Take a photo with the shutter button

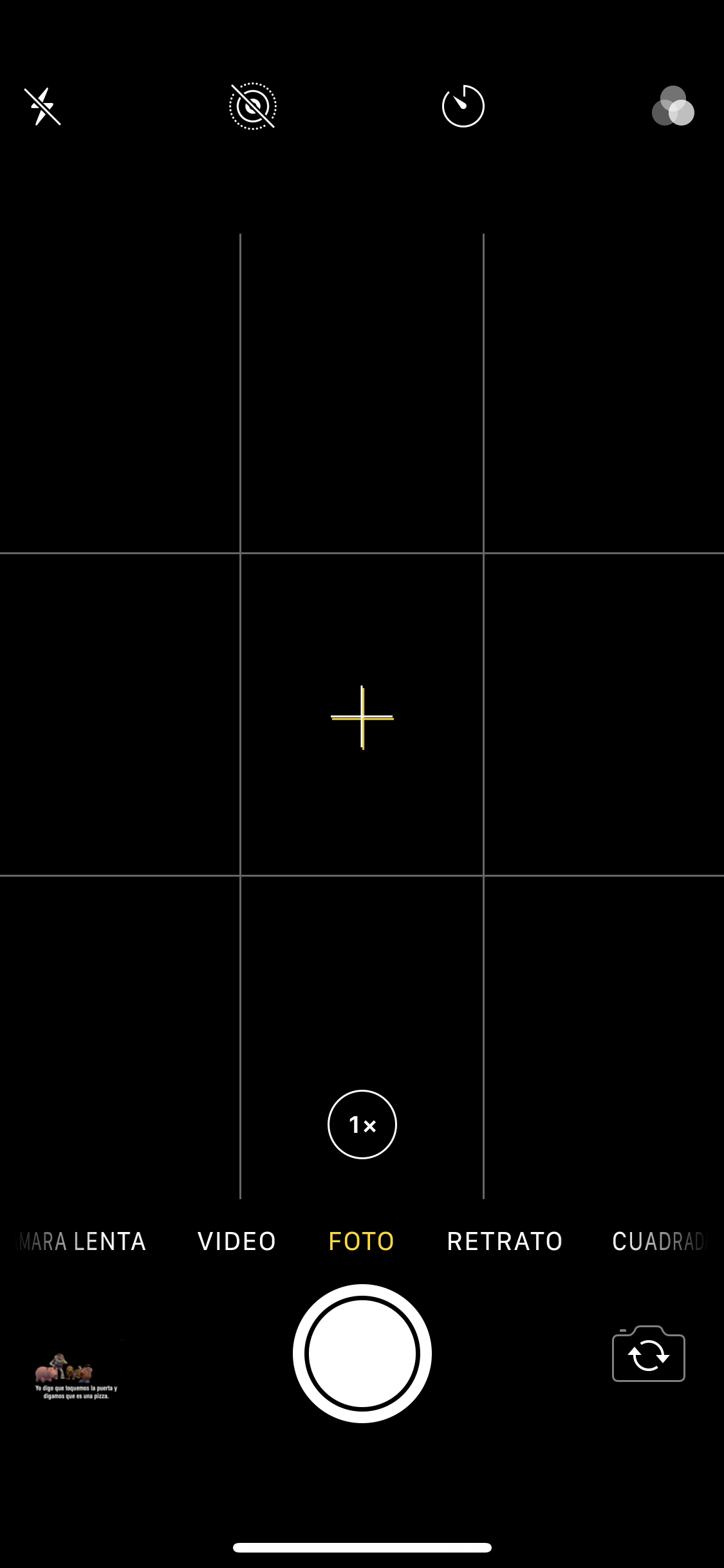point(362,1353)
